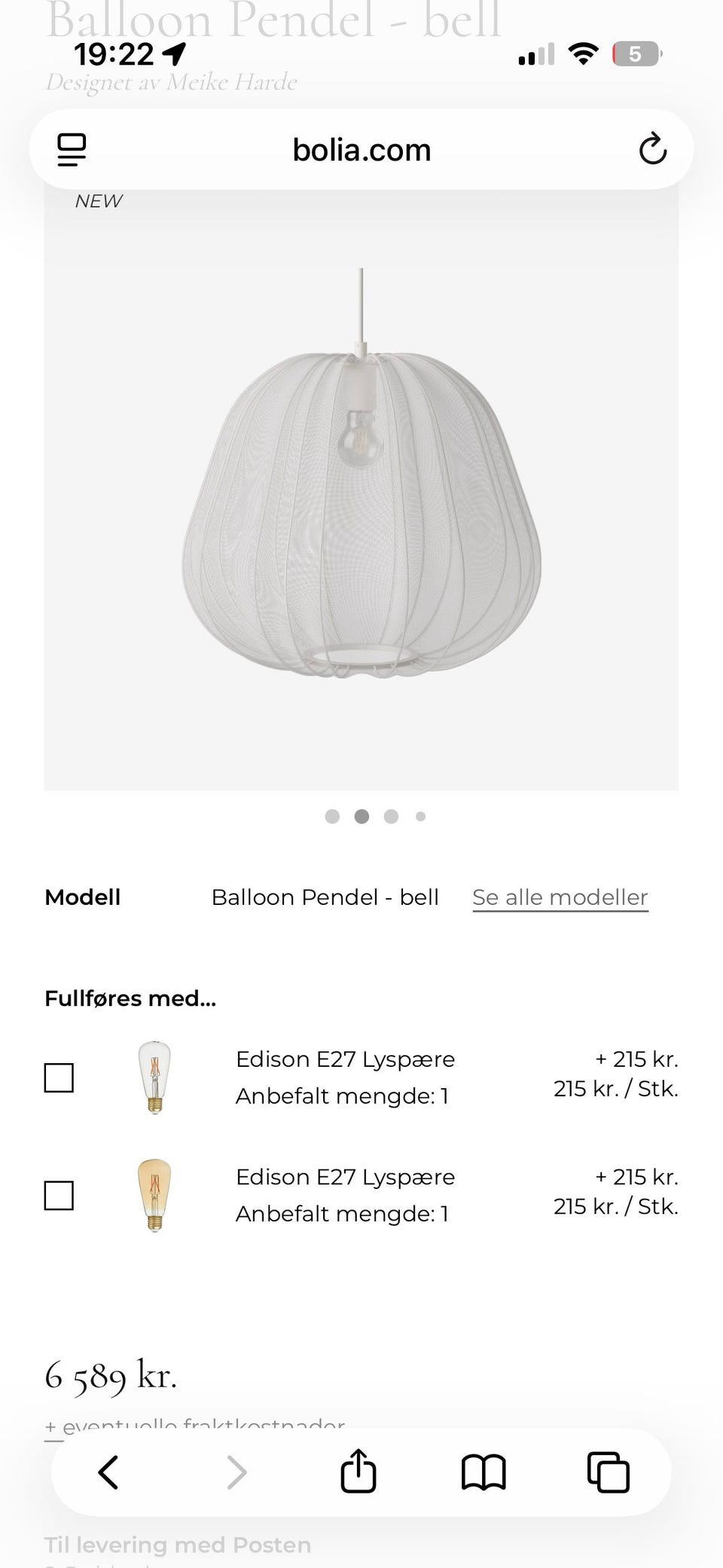
Task: Open the page display options in the address bar
Action: pos(71,148)
